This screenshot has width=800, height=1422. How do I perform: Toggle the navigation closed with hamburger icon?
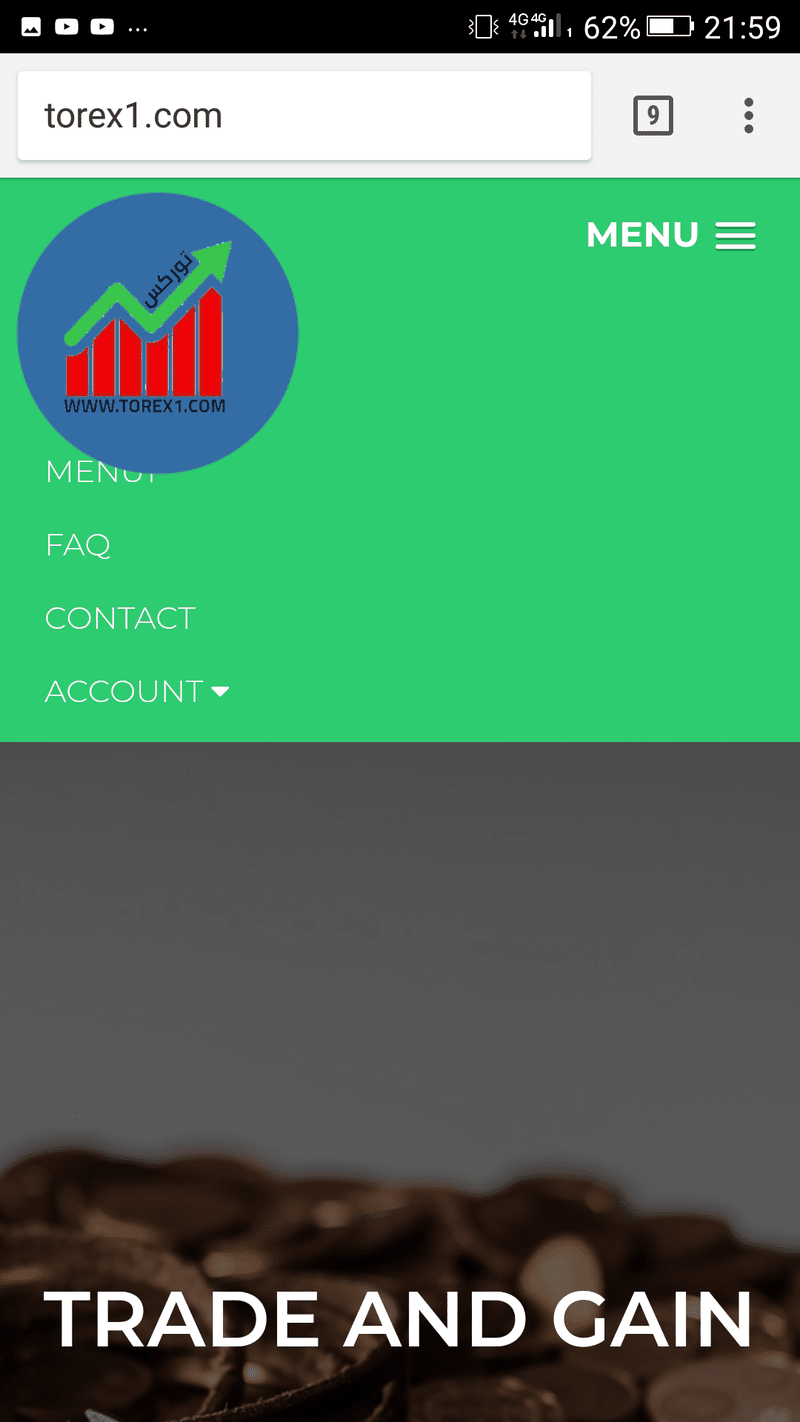pos(736,236)
